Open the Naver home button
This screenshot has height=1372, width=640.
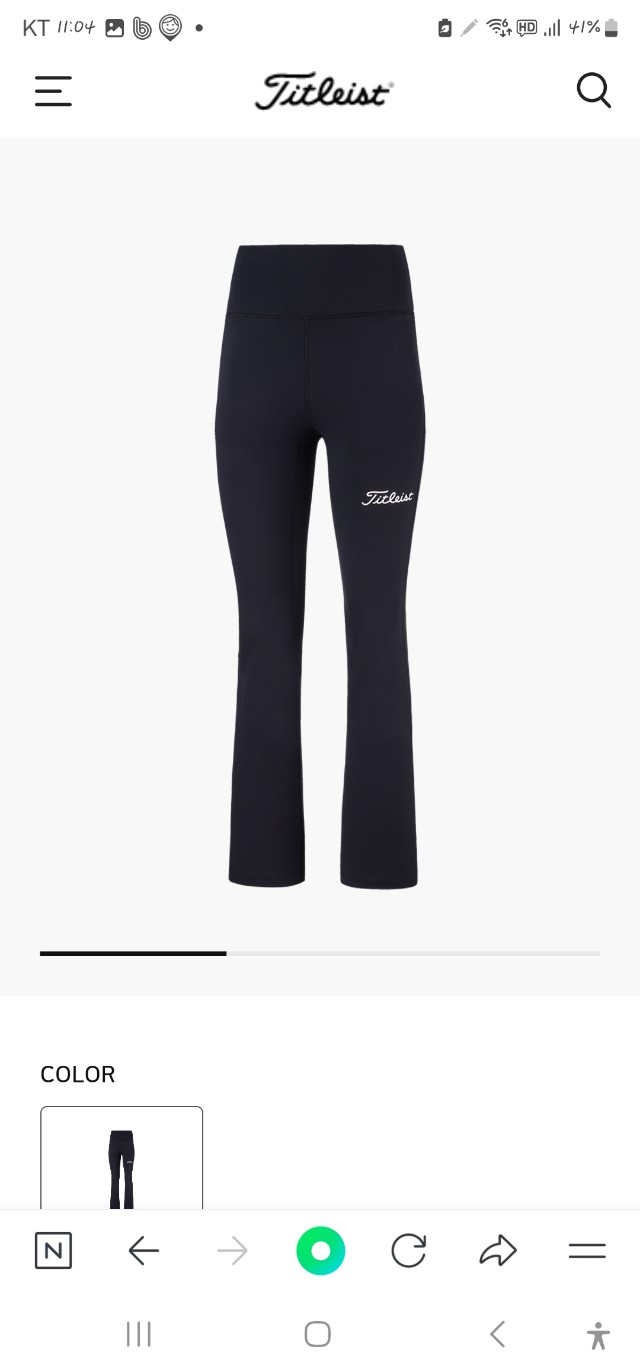pos(53,1250)
